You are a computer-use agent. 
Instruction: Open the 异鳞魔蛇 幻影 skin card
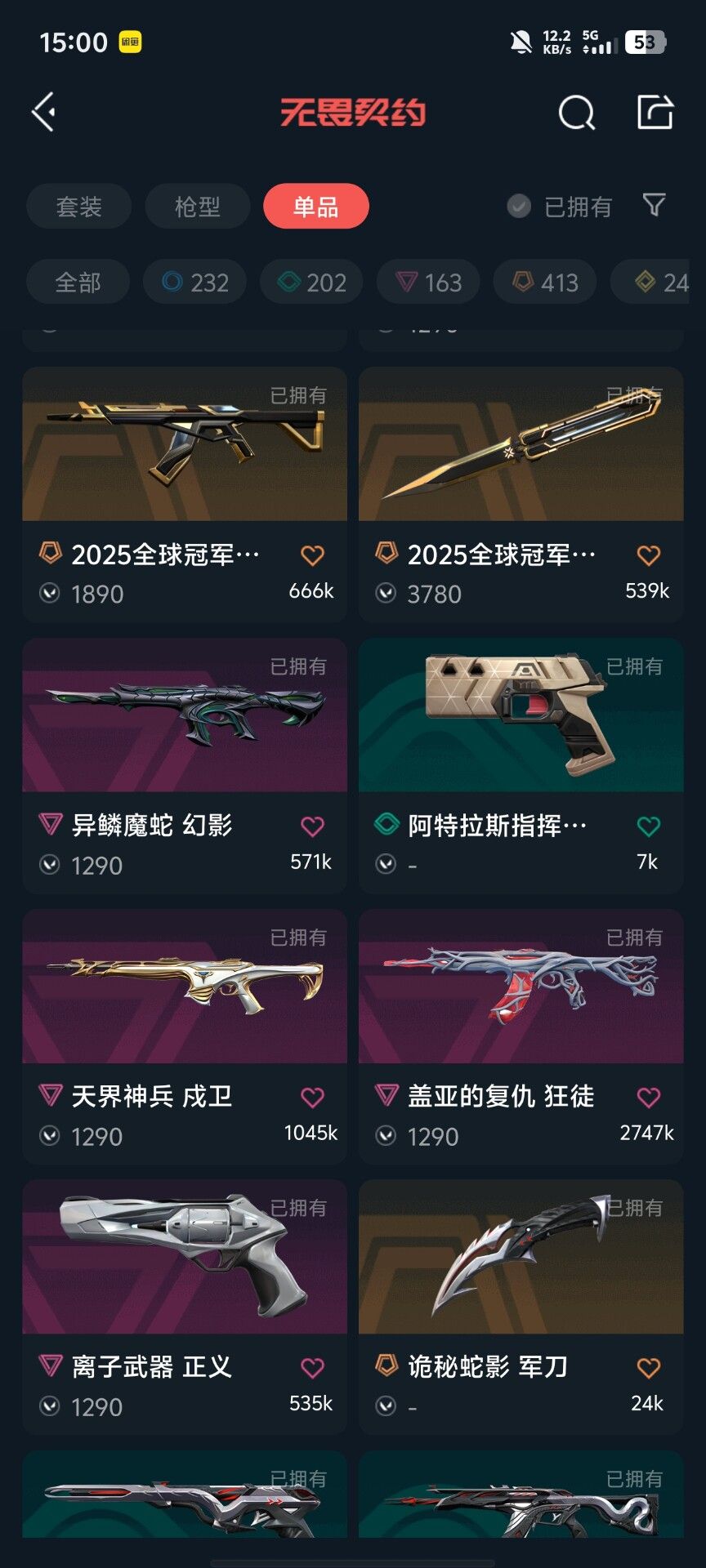185,766
